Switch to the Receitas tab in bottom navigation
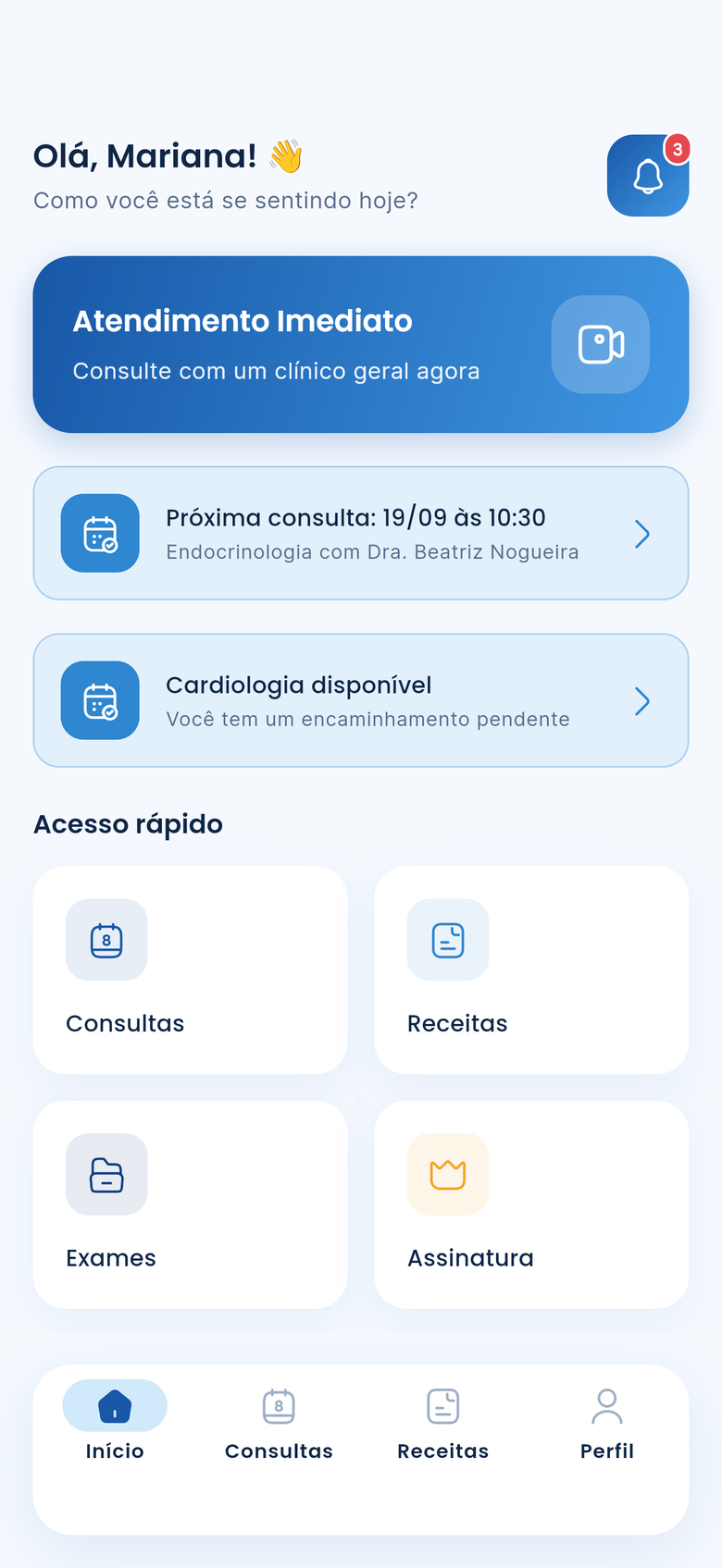The image size is (722, 1568). pyautogui.click(x=442, y=1422)
